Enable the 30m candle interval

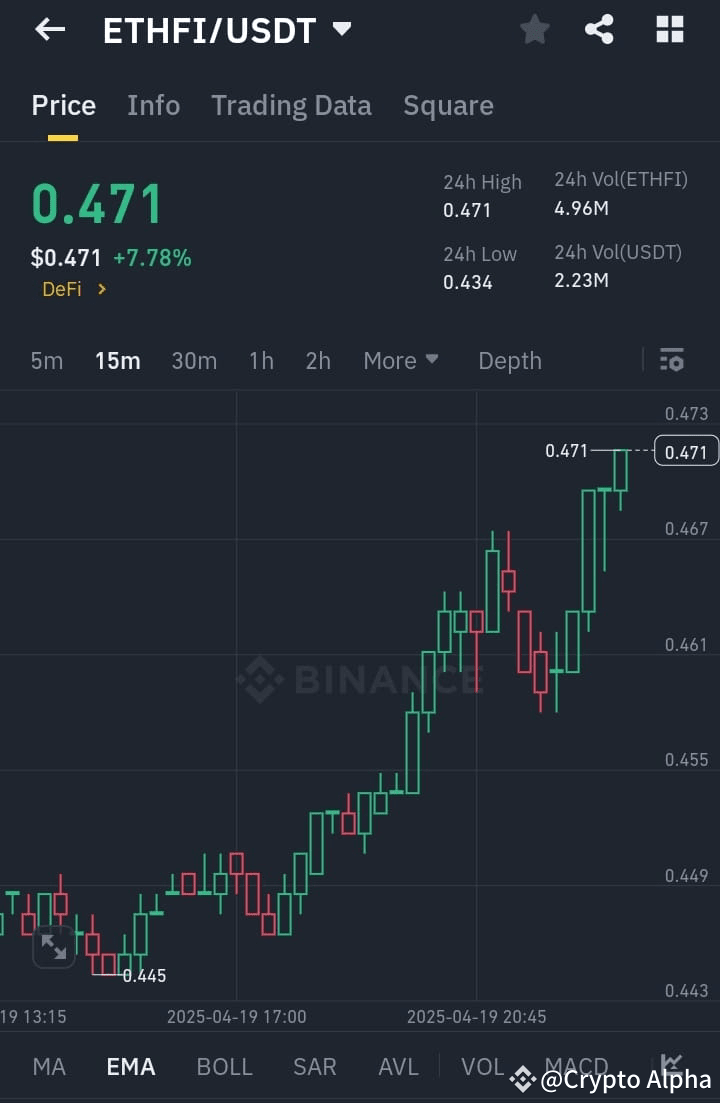tap(194, 361)
